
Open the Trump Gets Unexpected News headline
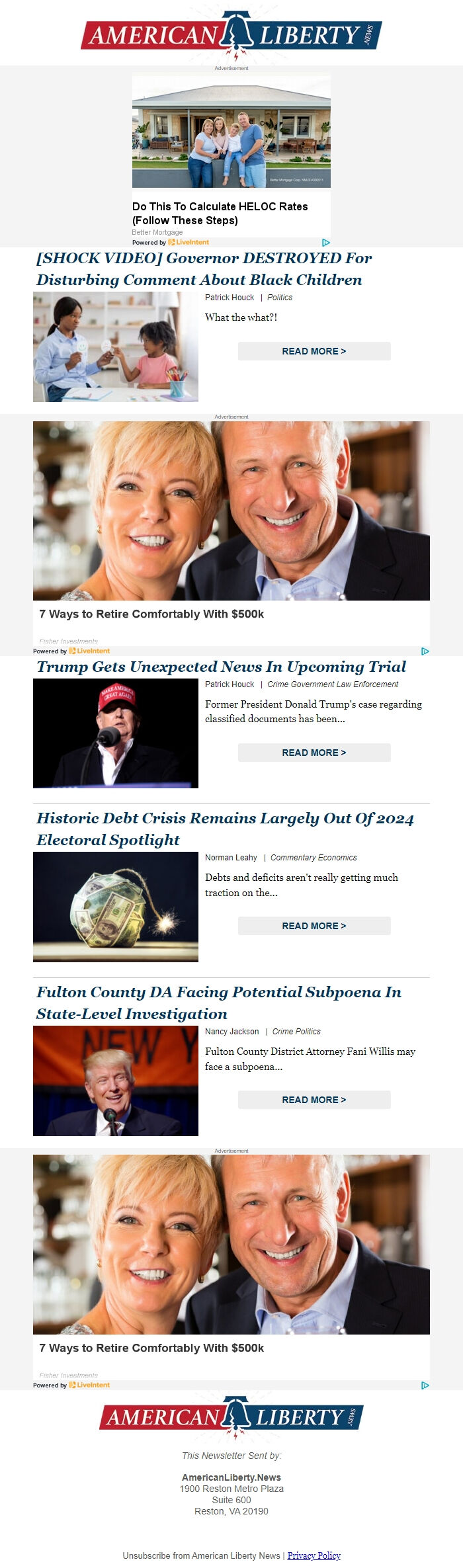pos(221,667)
